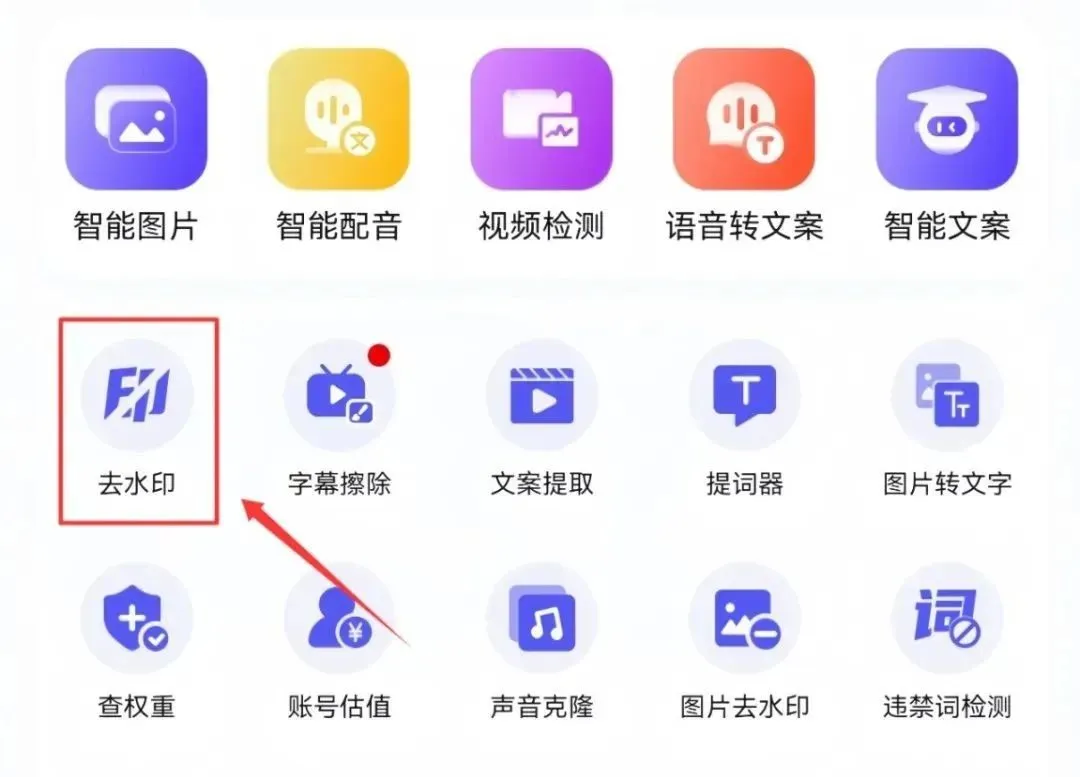1080x777 pixels.
Task: Select 图片转文字 image-to-text tool
Action: click(x=946, y=395)
